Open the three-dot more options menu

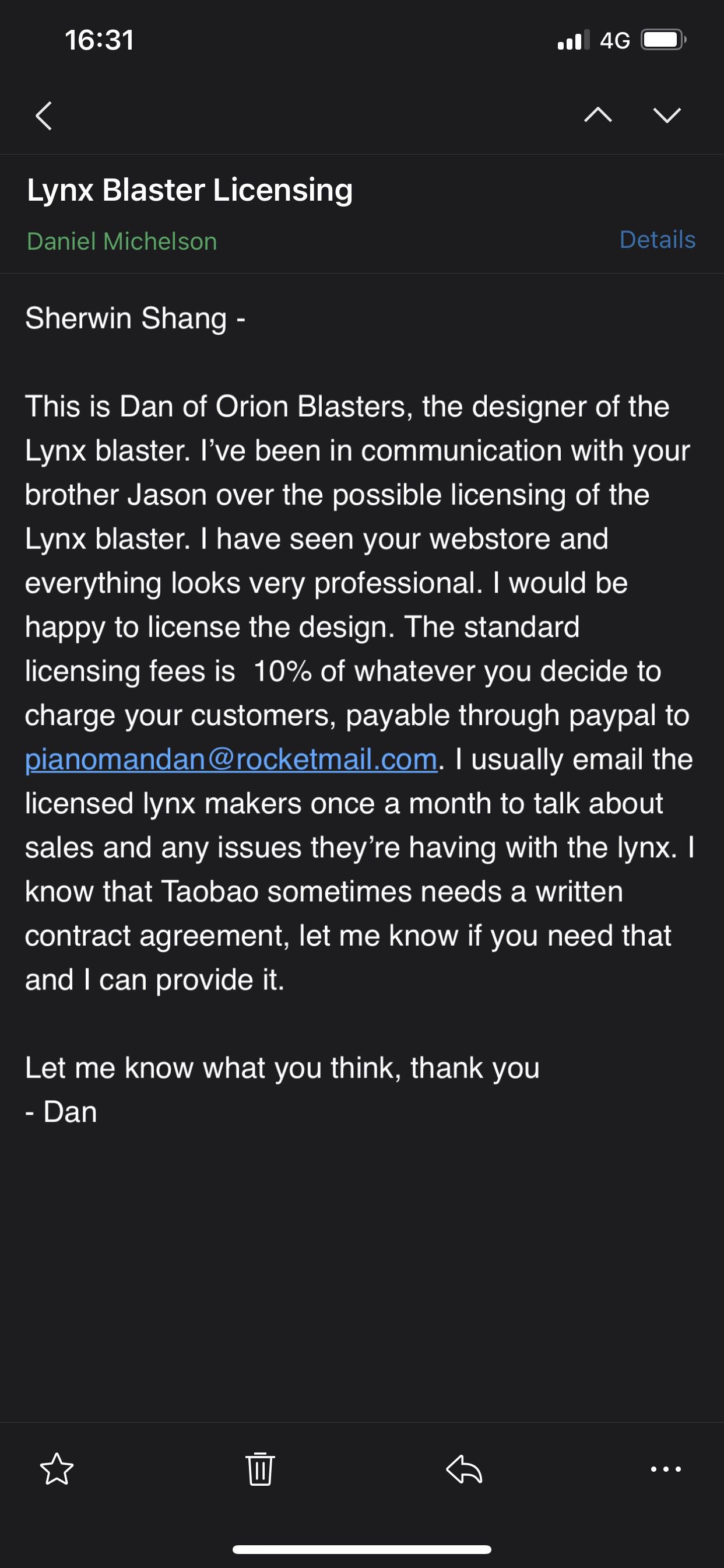666,1469
